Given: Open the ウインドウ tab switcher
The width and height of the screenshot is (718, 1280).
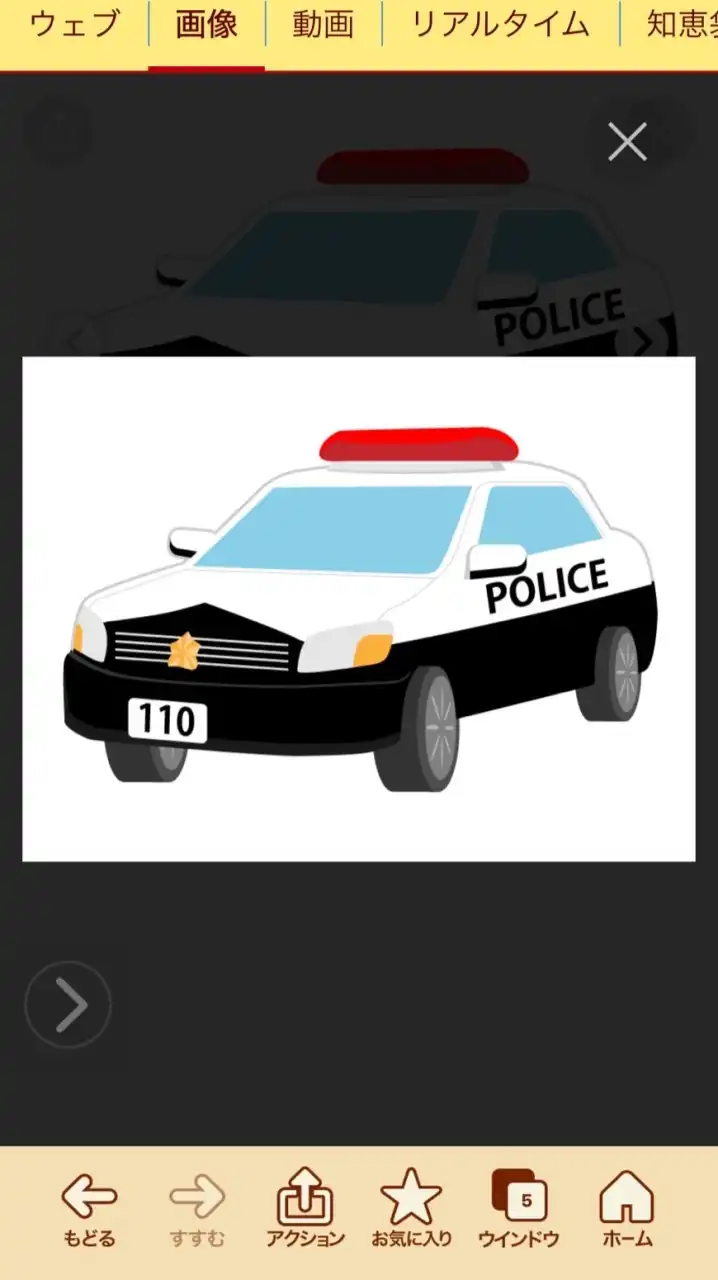Looking at the screenshot, I should click(518, 1210).
